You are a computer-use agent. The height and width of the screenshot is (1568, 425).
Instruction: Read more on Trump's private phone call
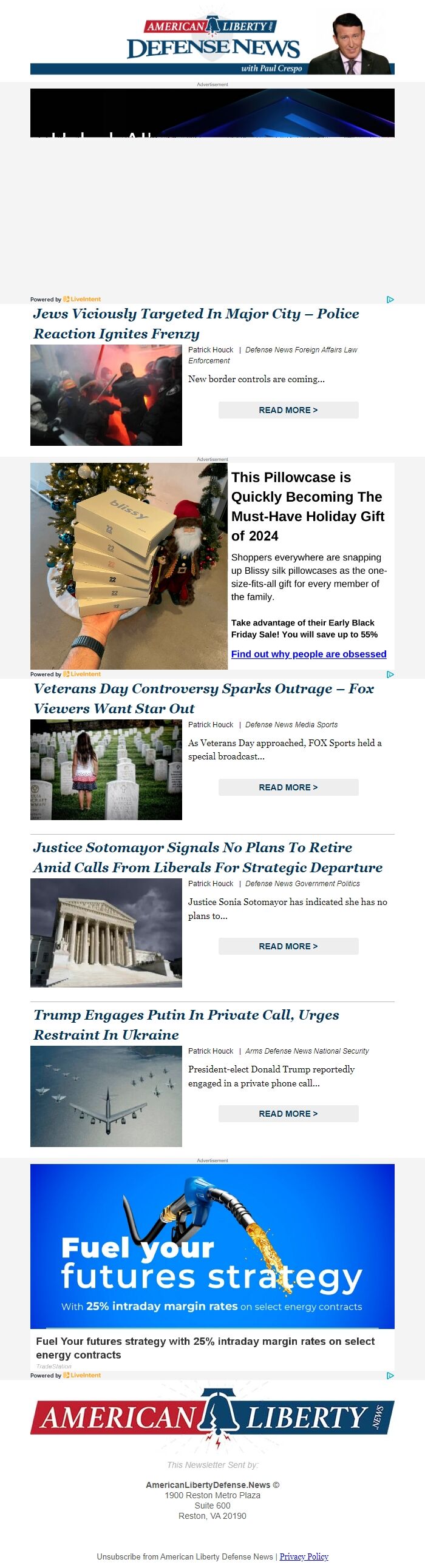pos(288,1113)
